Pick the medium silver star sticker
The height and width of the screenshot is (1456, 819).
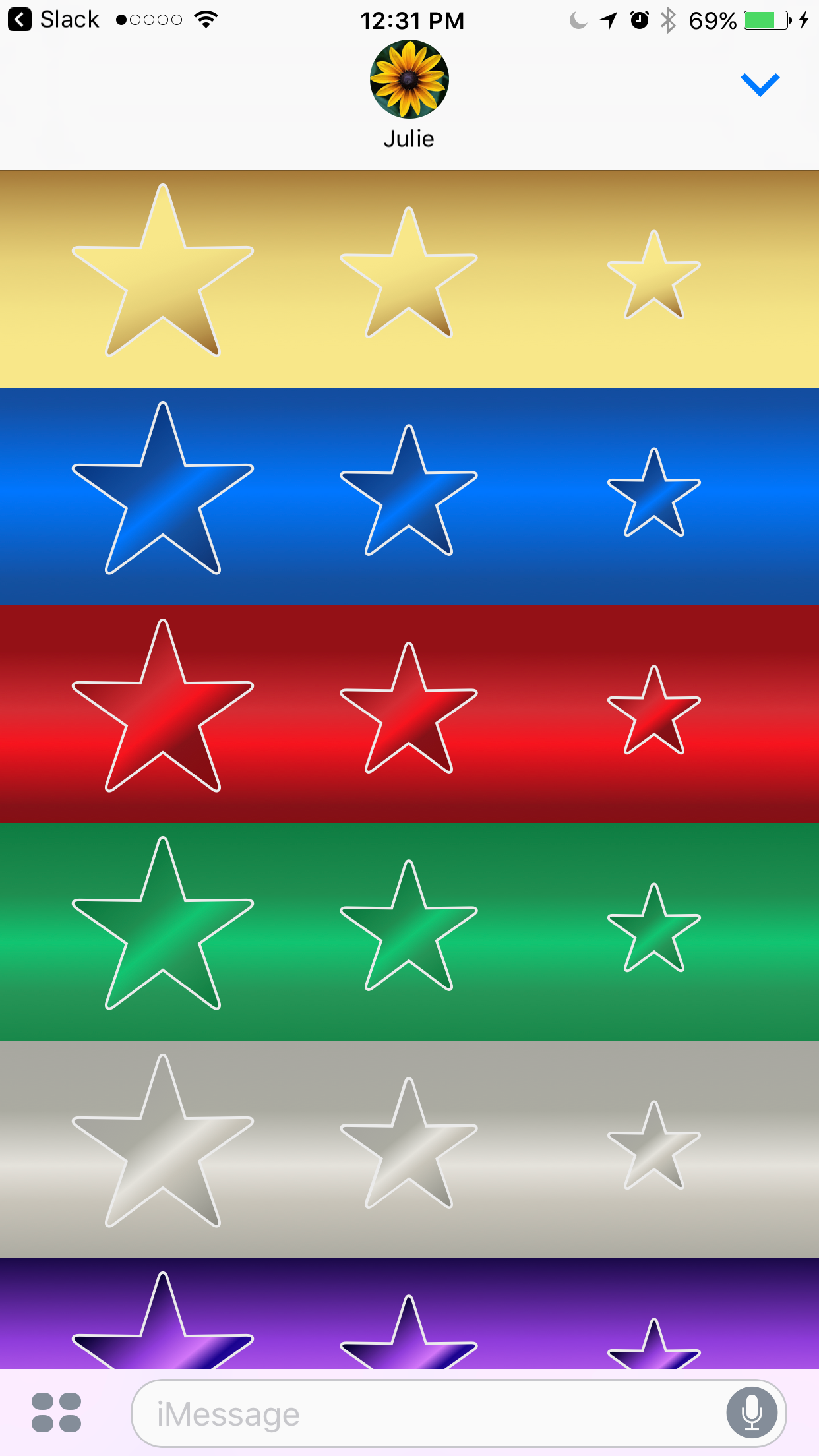pos(409,1143)
